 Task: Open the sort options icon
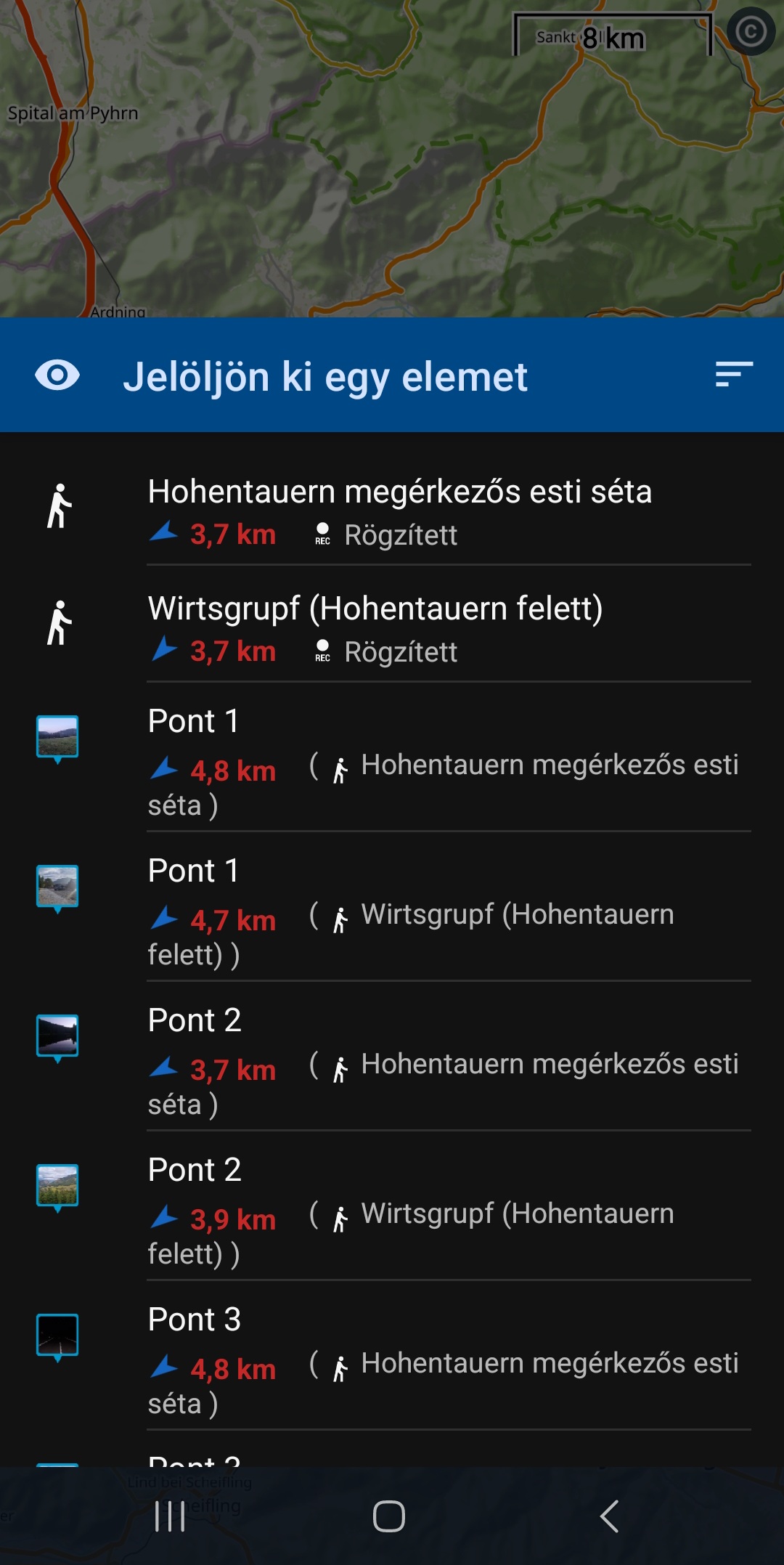pyautogui.click(x=733, y=375)
